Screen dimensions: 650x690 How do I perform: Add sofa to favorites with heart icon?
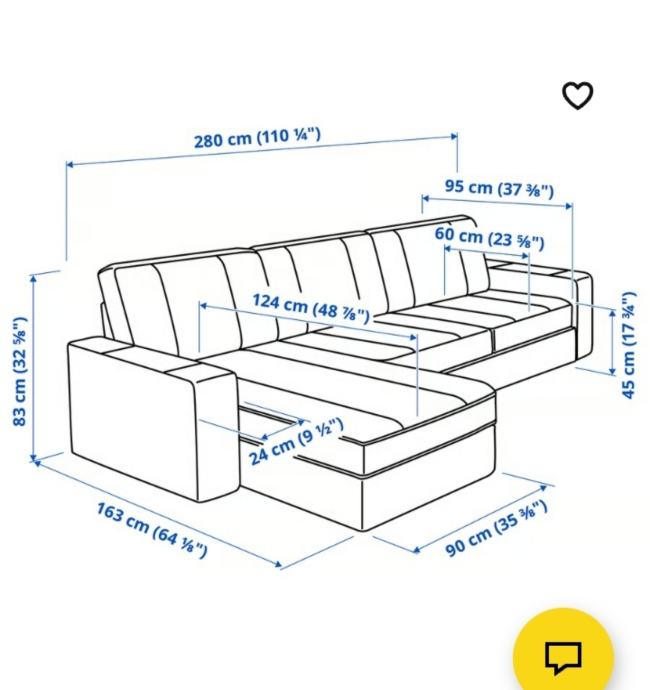(577, 96)
